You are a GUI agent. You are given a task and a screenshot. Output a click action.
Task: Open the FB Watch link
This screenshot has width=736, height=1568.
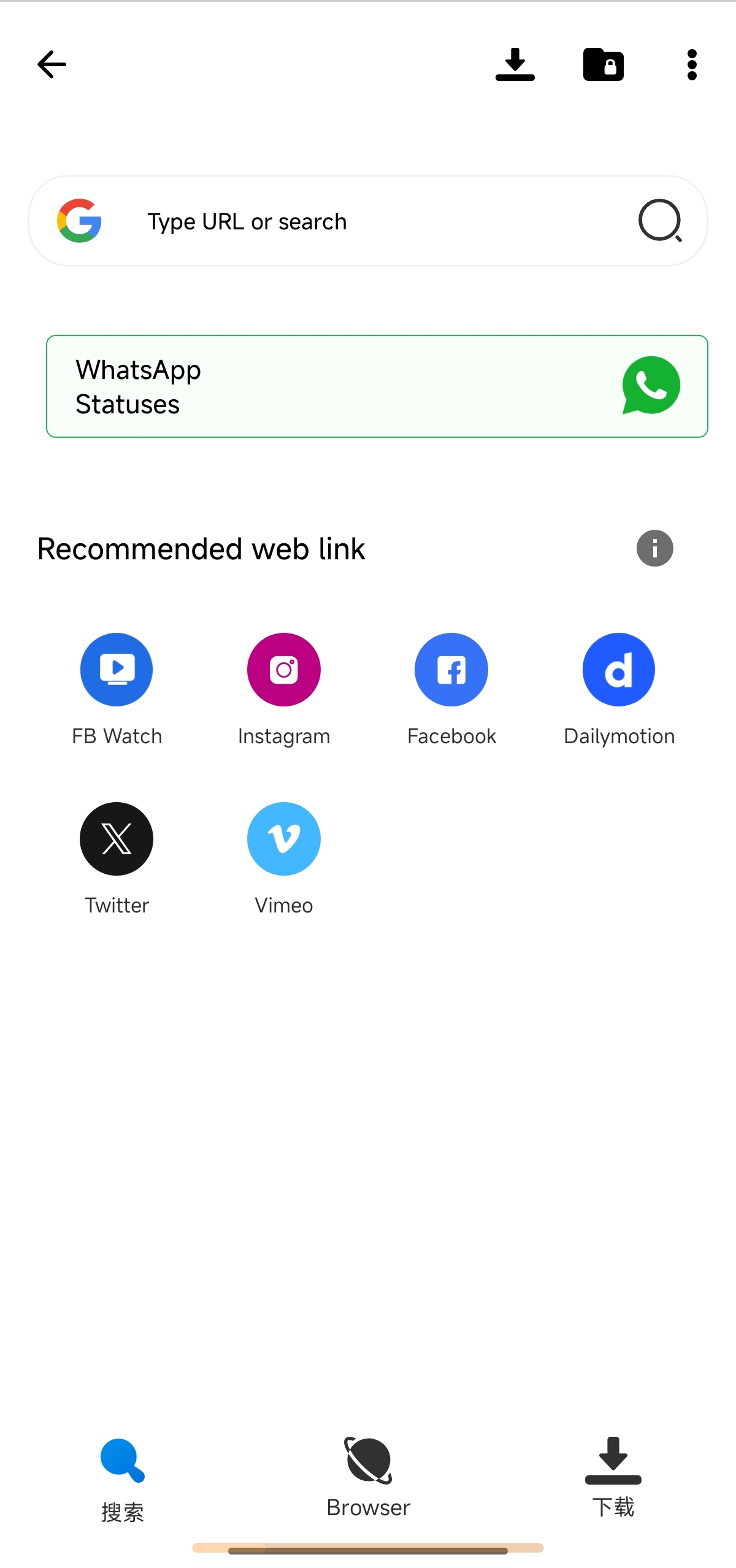(x=117, y=670)
